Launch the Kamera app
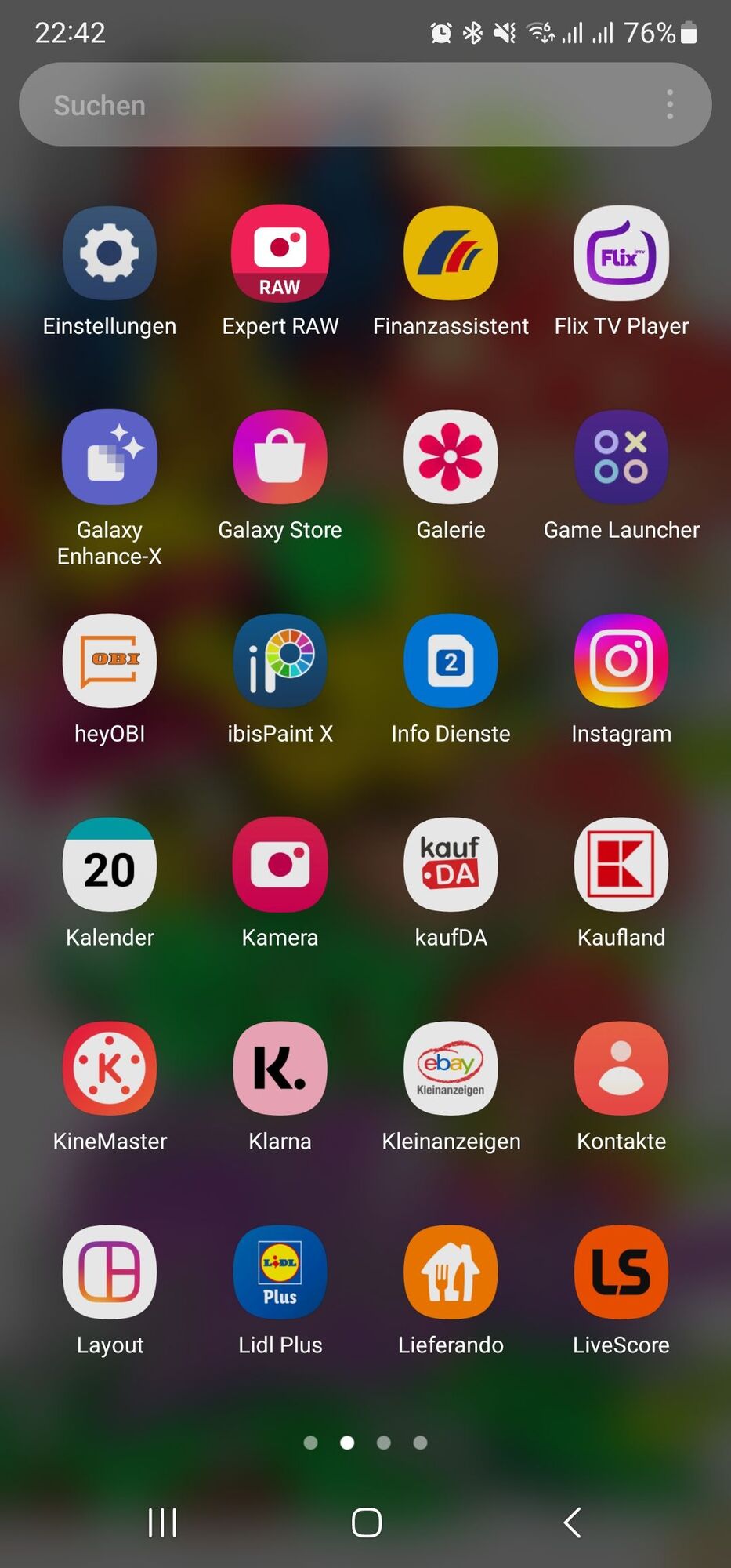 (x=280, y=865)
